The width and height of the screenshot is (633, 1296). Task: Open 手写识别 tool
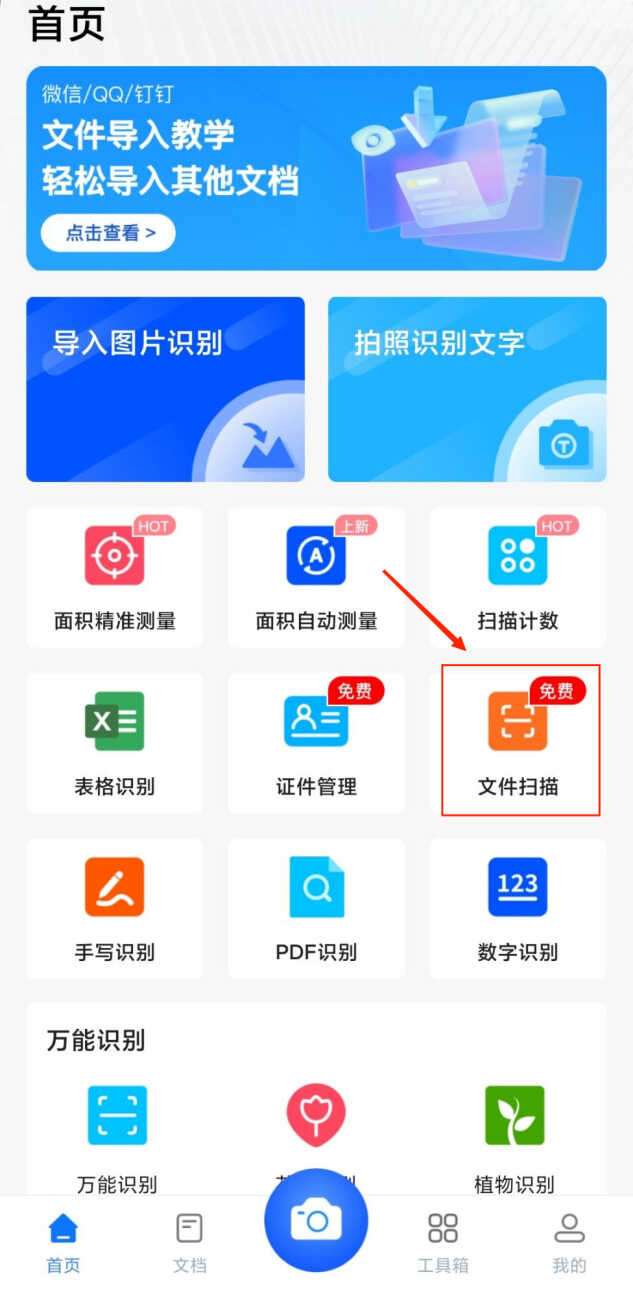tap(115, 908)
